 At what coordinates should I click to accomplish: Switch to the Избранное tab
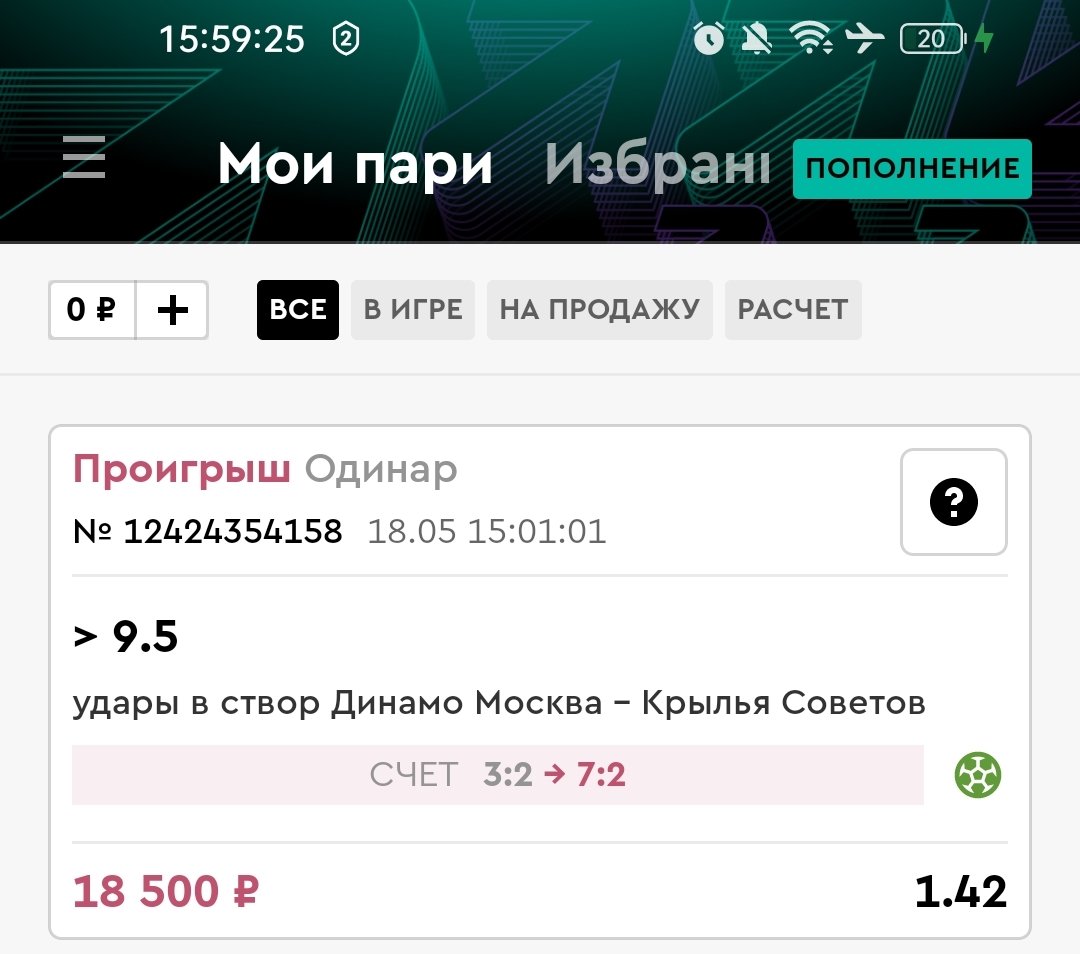tap(657, 166)
